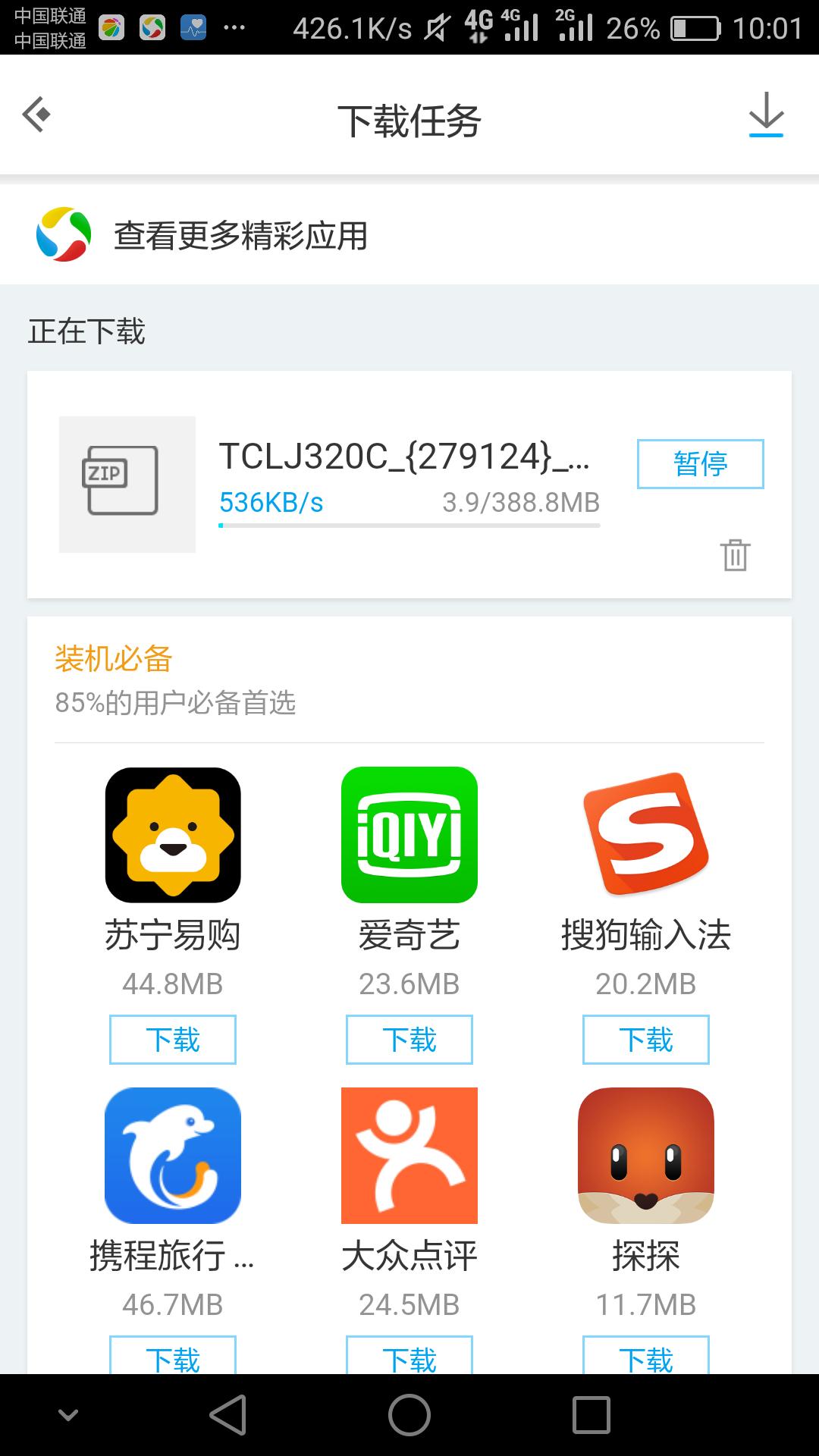This screenshot has height=1456, width=819.
Task: Download 爱奇艺 using its 下载 button
Action: coord(409,1040)
